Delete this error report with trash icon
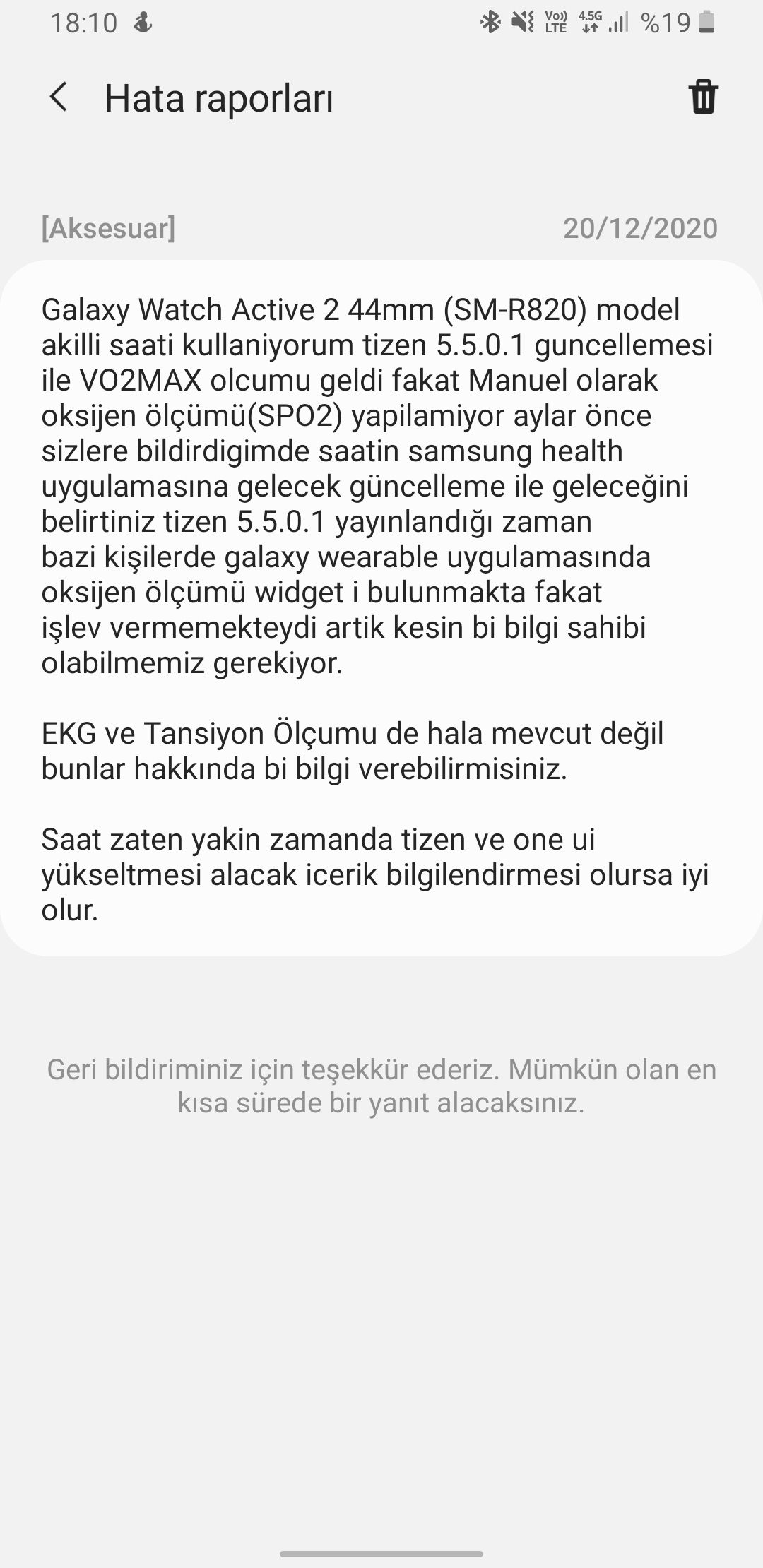The height and width of the screenshot is (1568, 763). [703, 97]
